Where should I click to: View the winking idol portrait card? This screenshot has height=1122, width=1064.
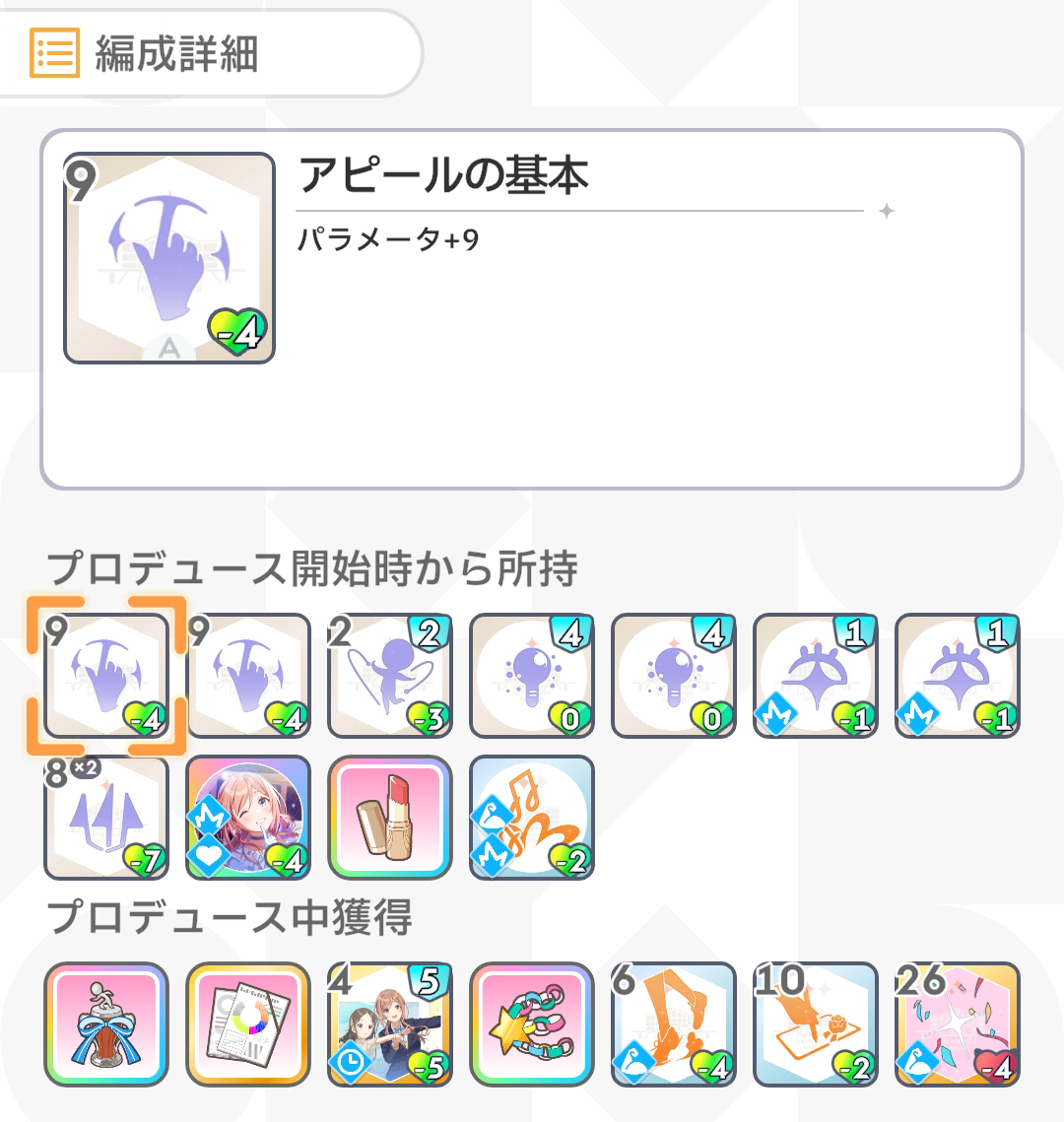coord(248,818)
